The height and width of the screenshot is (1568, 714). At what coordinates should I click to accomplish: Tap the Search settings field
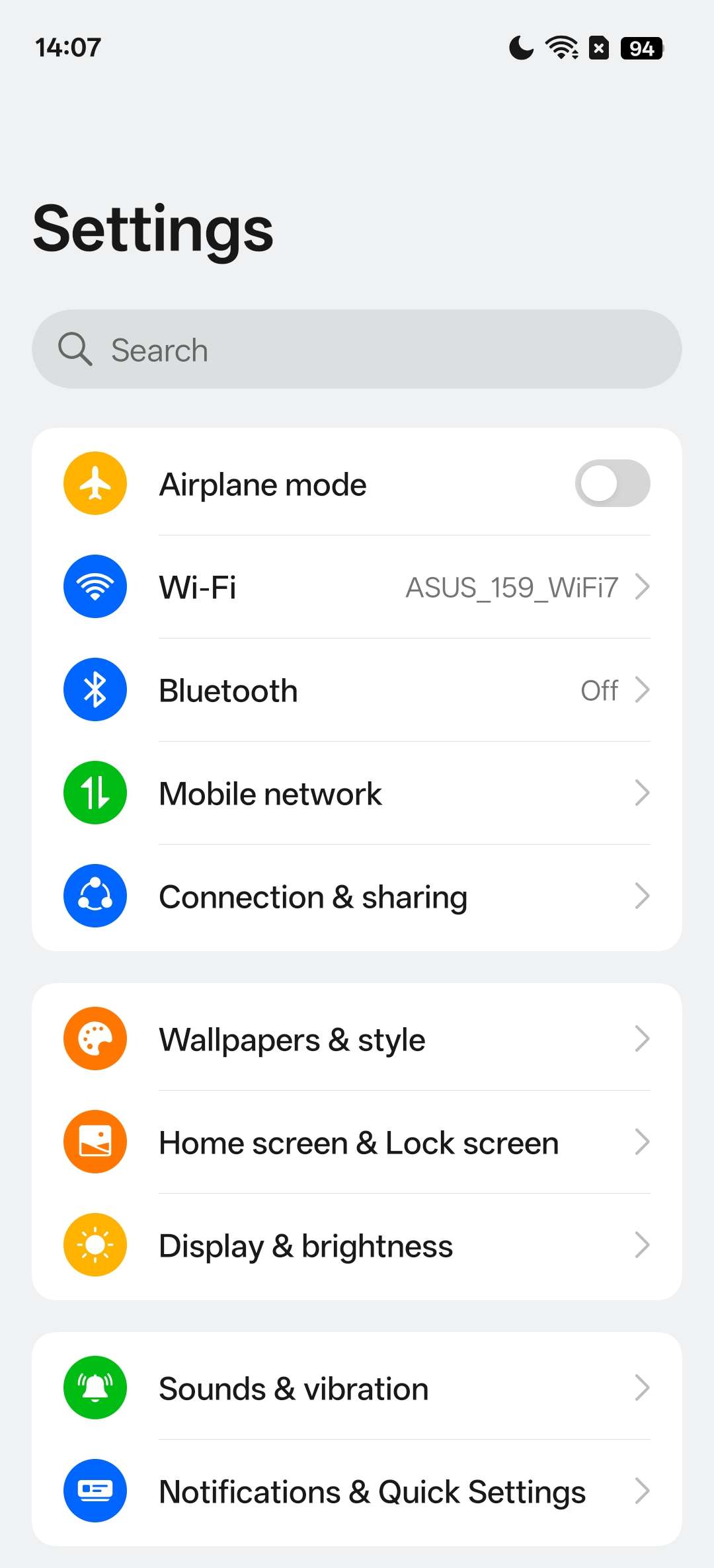(357, 349)
